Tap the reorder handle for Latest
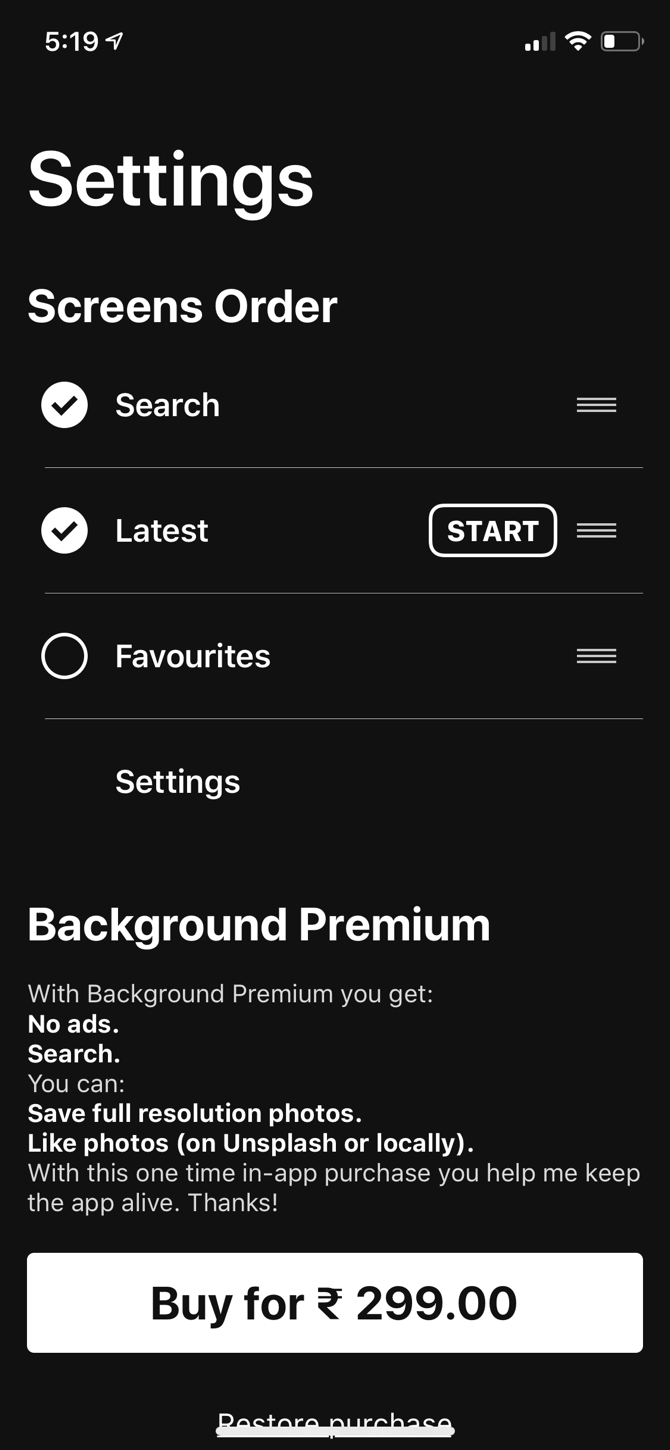 pos(596,530)
